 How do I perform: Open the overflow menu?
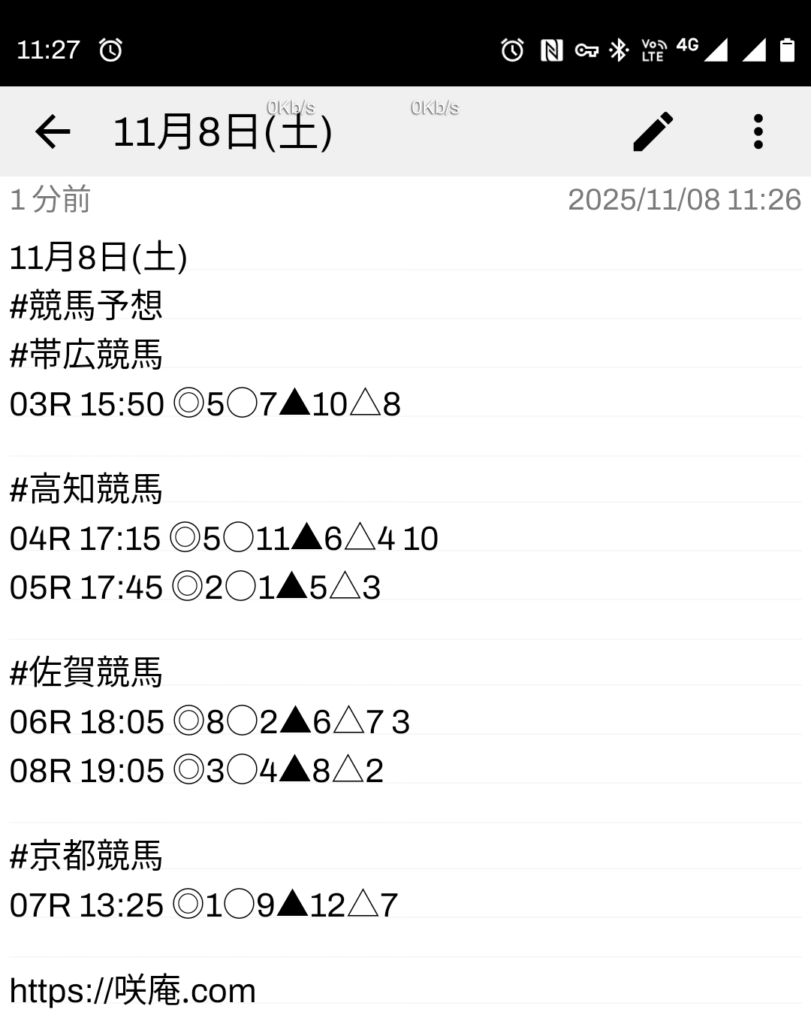click(x=758, y=132)
